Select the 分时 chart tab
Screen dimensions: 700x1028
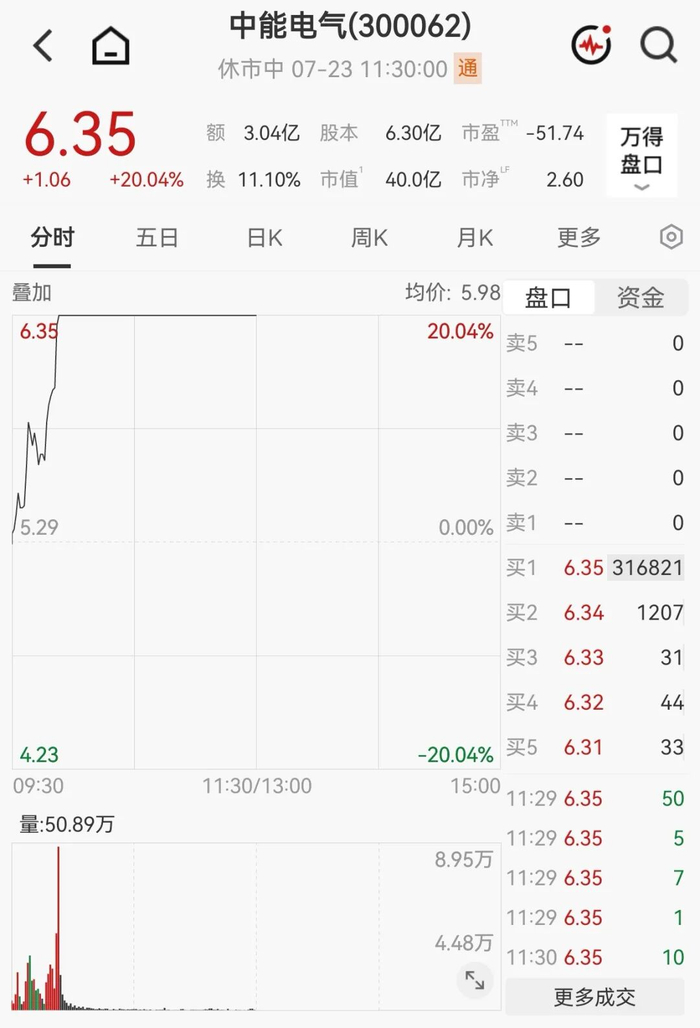[x=52, y=237]
